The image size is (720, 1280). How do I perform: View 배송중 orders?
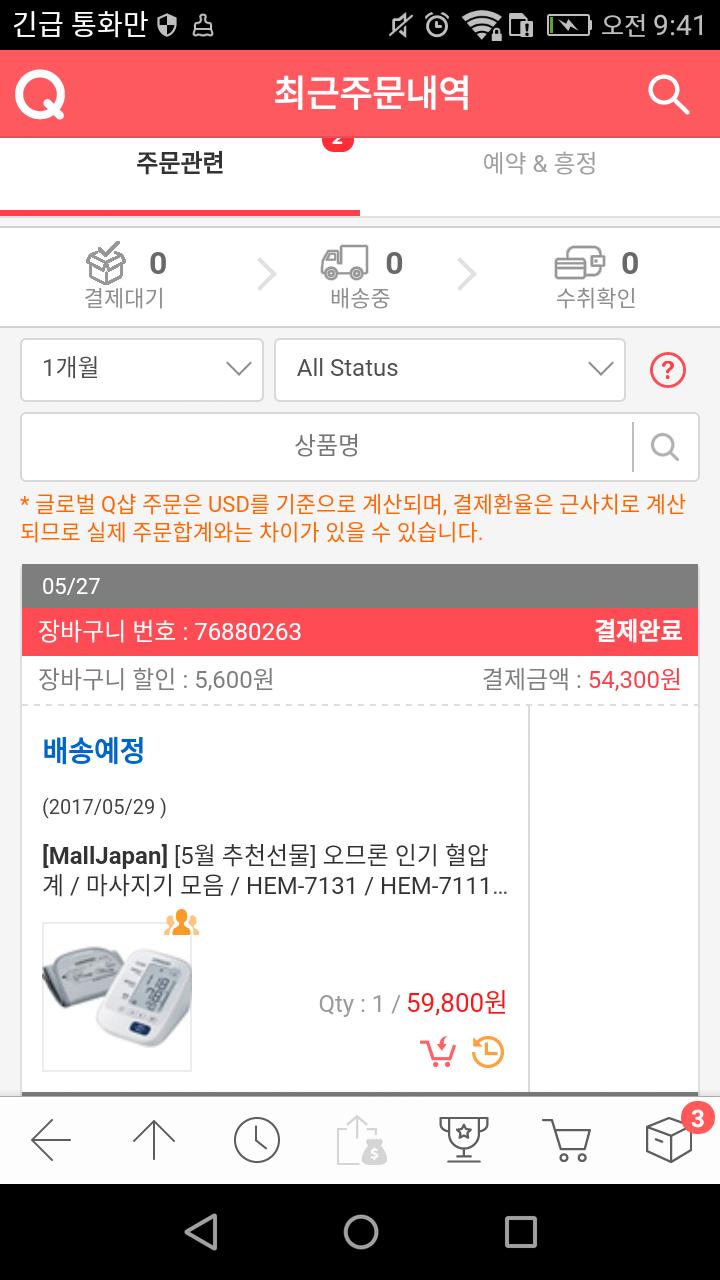point(360,277)
